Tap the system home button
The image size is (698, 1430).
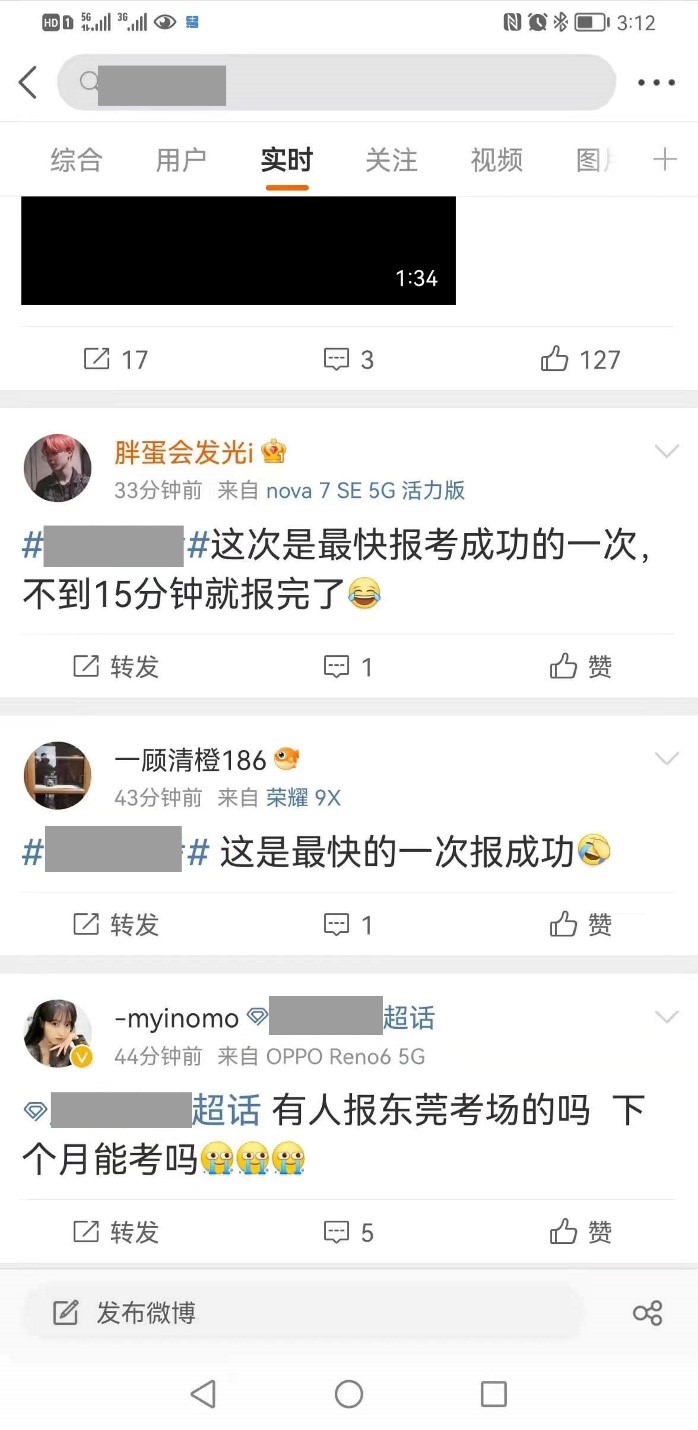[349, 1393]
